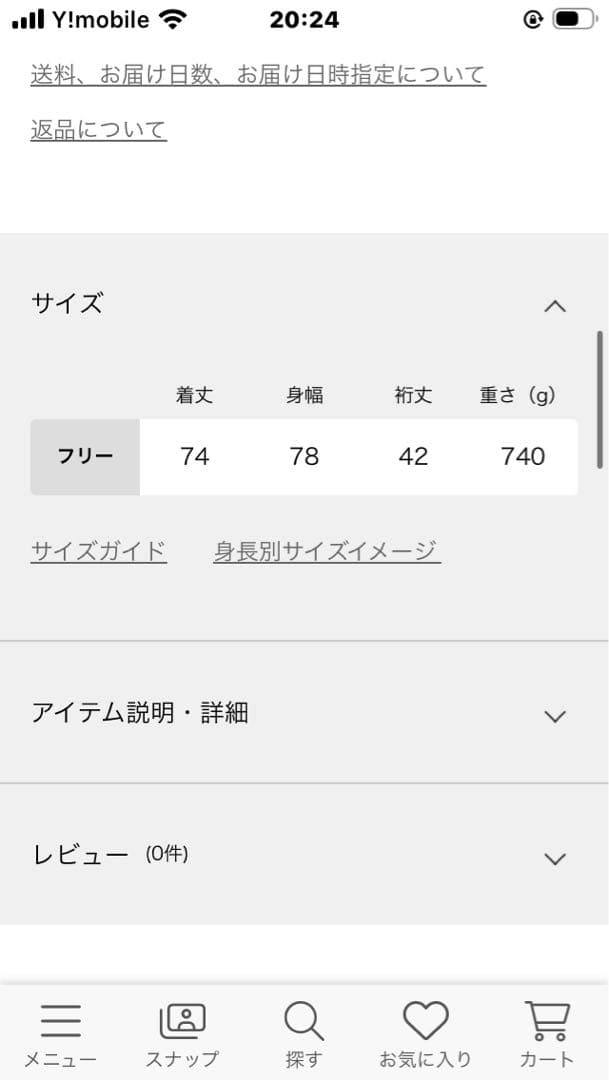Open the 返品について returns link
Screen dimensions: 609x1080
click(x=98, y=130)
